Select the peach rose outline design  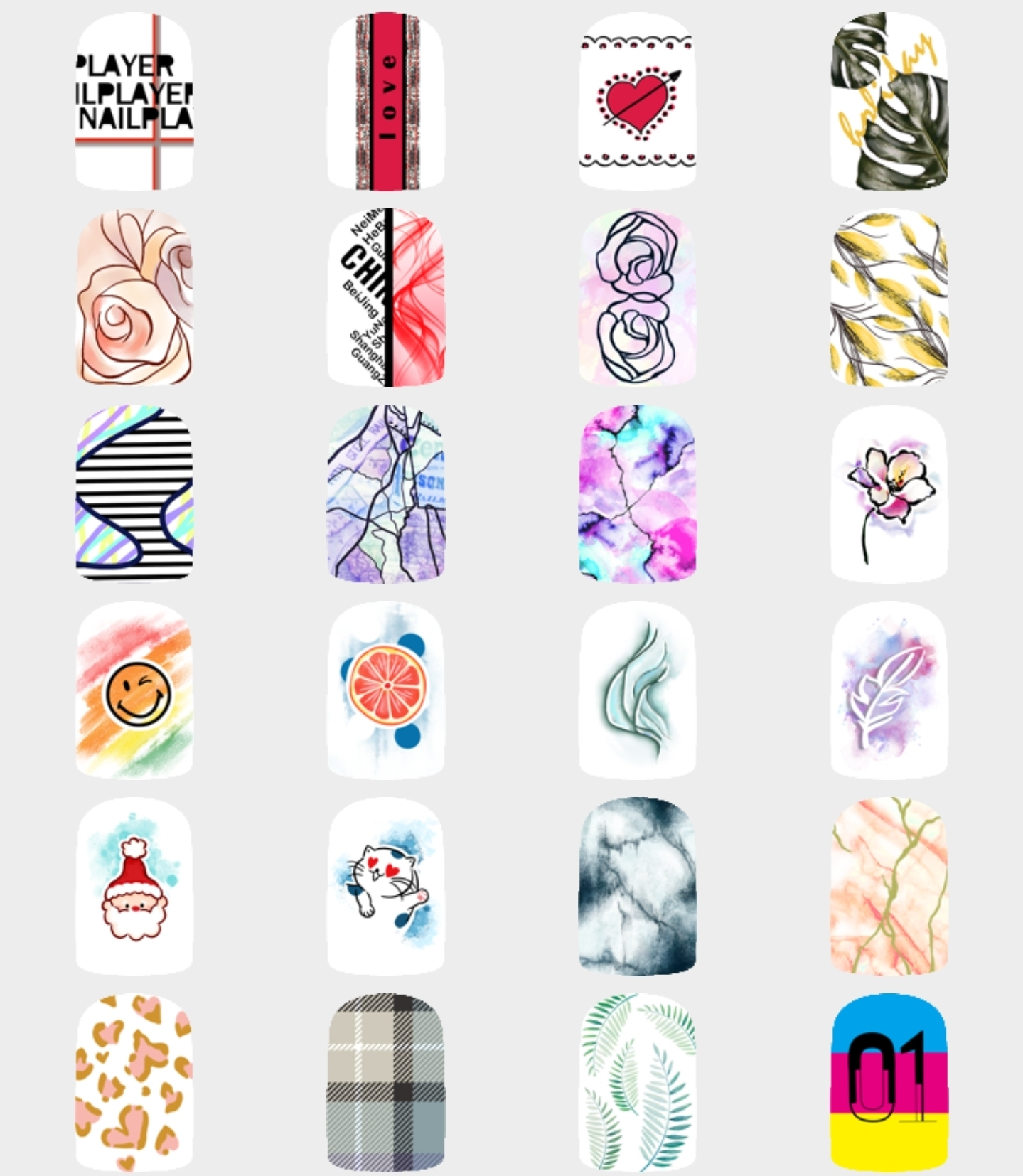point(134,297)
